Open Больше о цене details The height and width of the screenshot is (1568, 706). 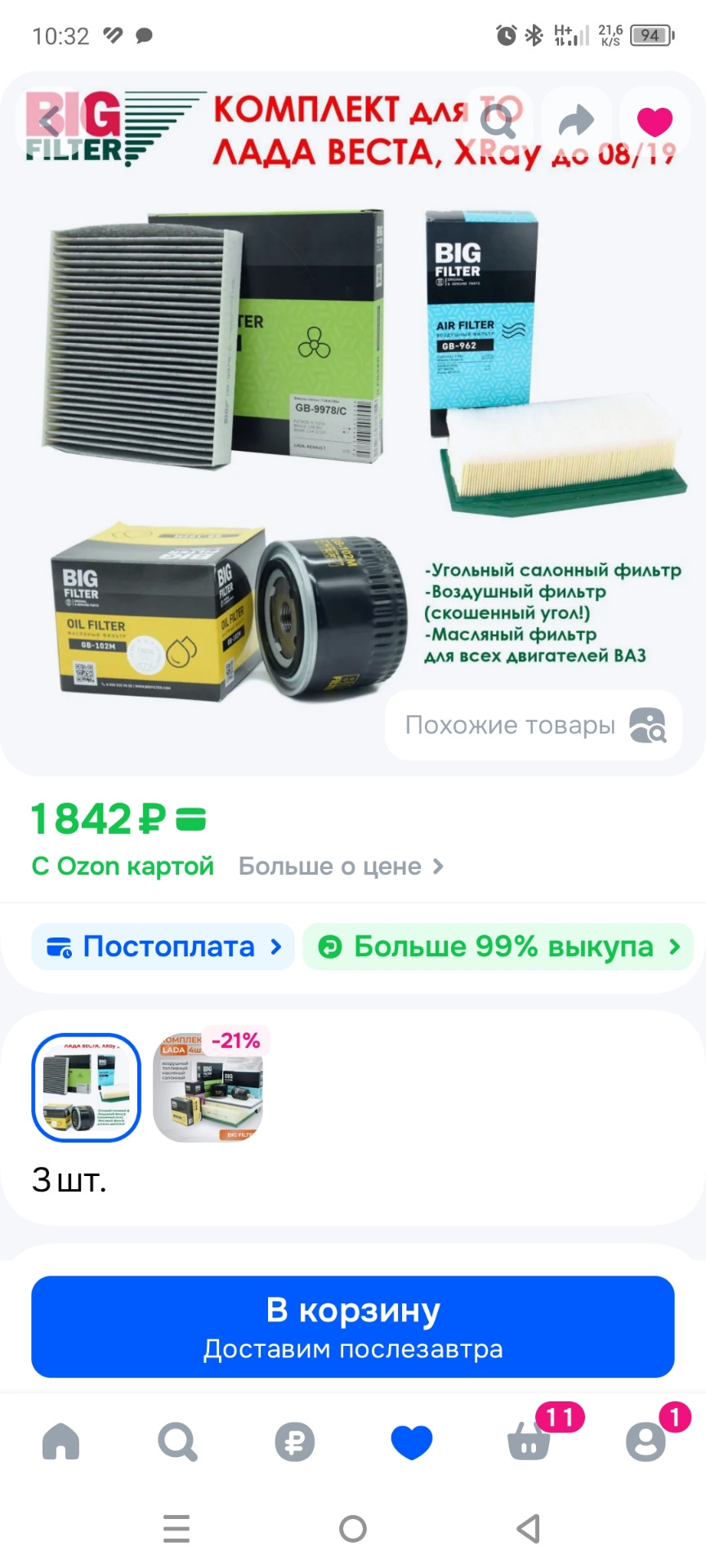341,866
